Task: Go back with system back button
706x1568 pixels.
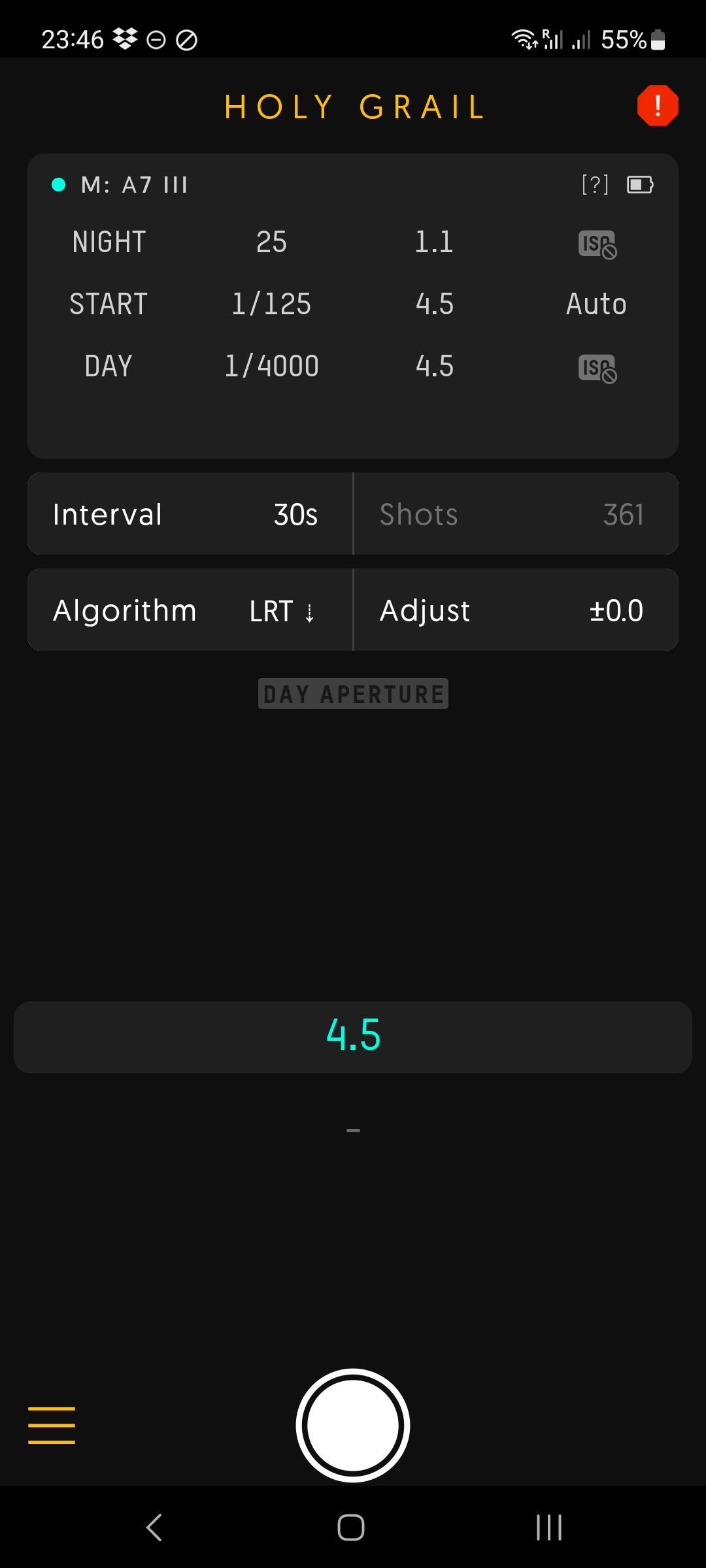Action: coord(154,1527)
